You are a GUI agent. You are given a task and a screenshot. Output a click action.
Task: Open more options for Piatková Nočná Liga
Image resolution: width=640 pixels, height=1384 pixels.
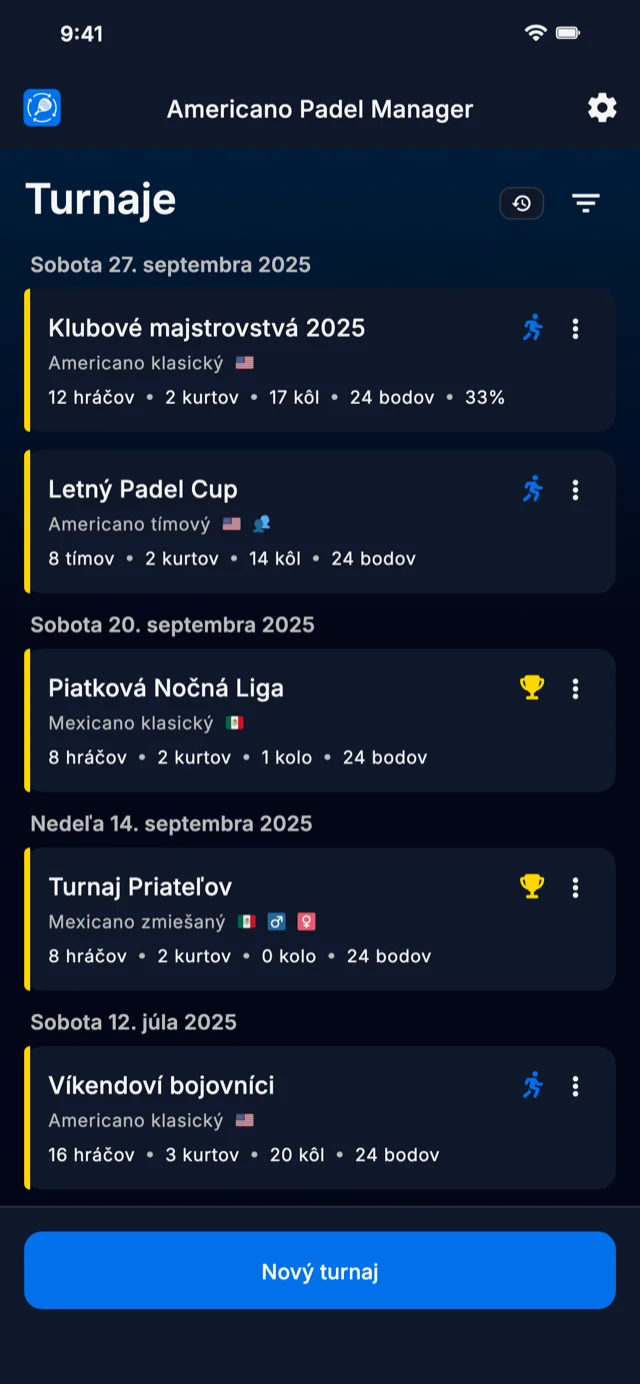click(575, 689)
